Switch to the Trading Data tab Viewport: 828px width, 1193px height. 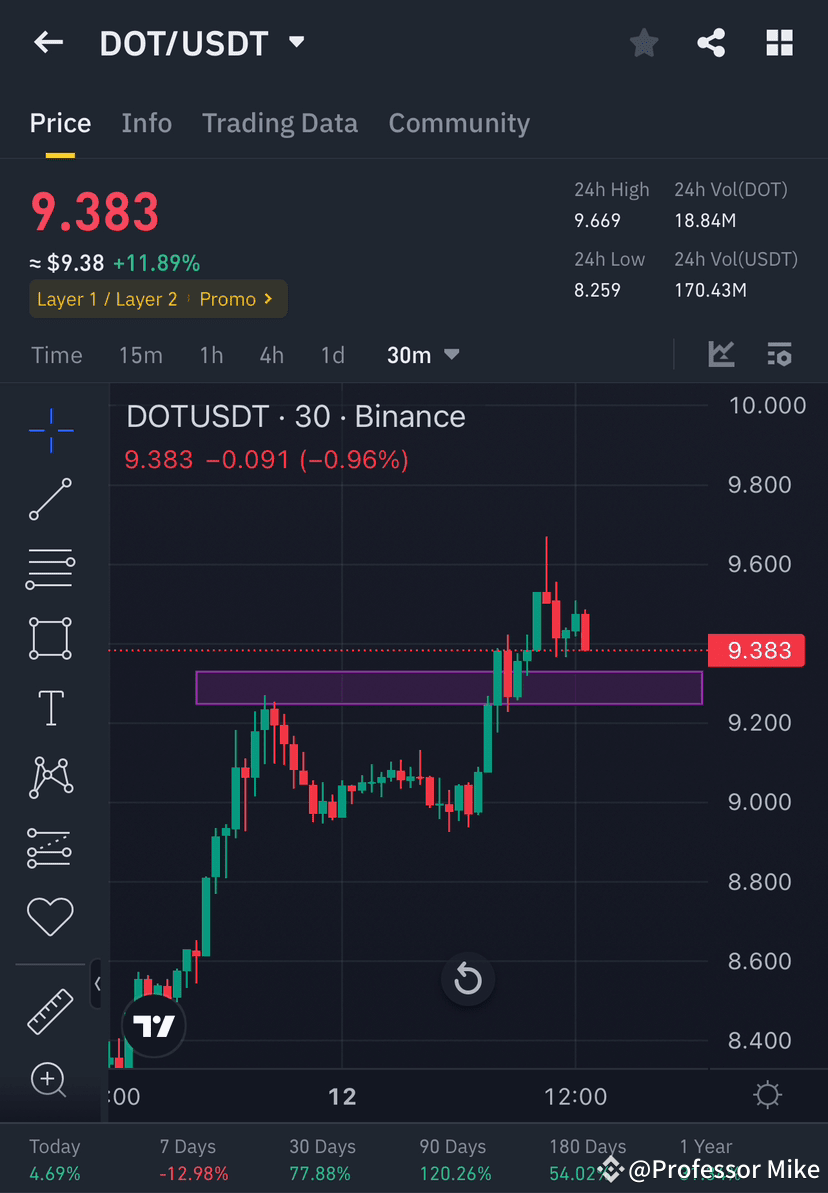(x=280, y=122)
